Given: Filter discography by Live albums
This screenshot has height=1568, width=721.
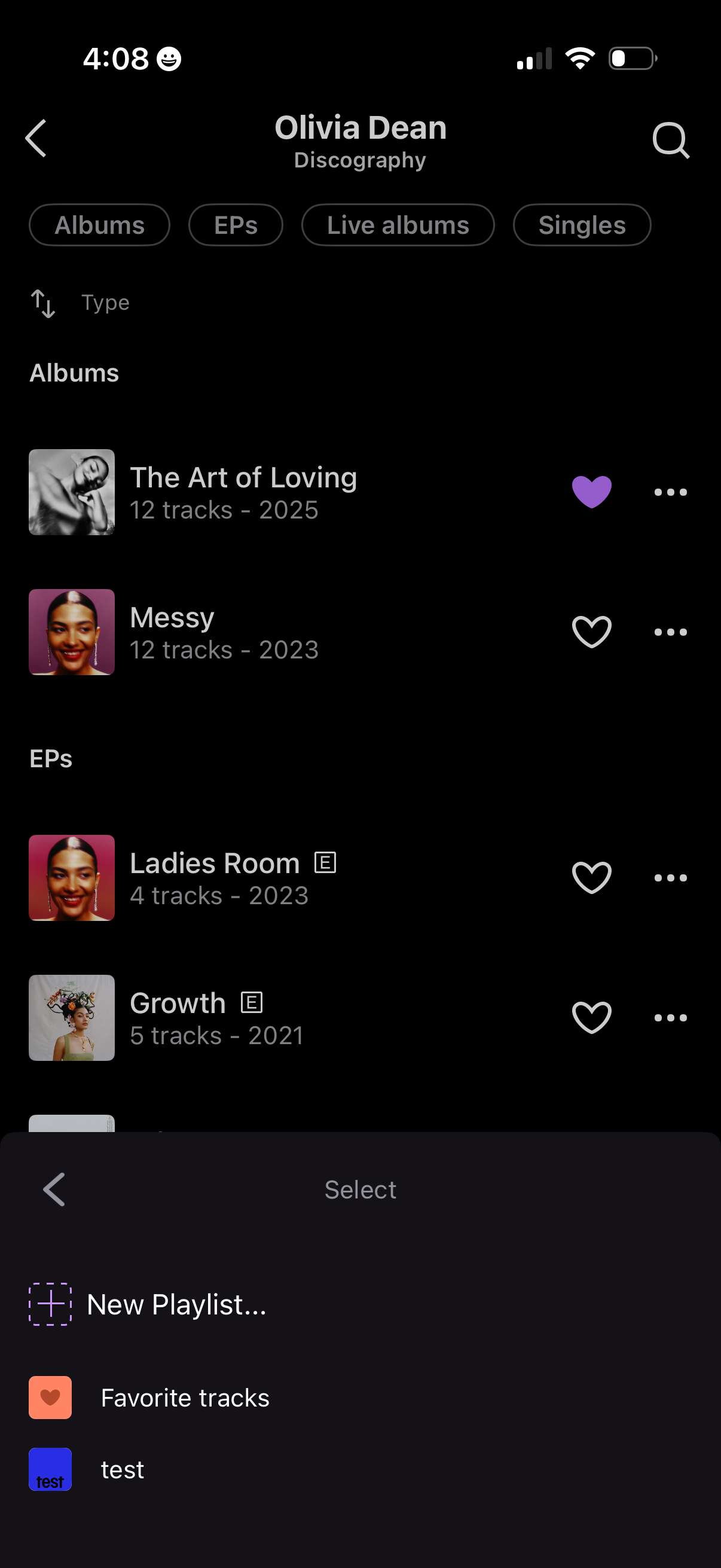Looking at the screenshot, I should (398, 225).
